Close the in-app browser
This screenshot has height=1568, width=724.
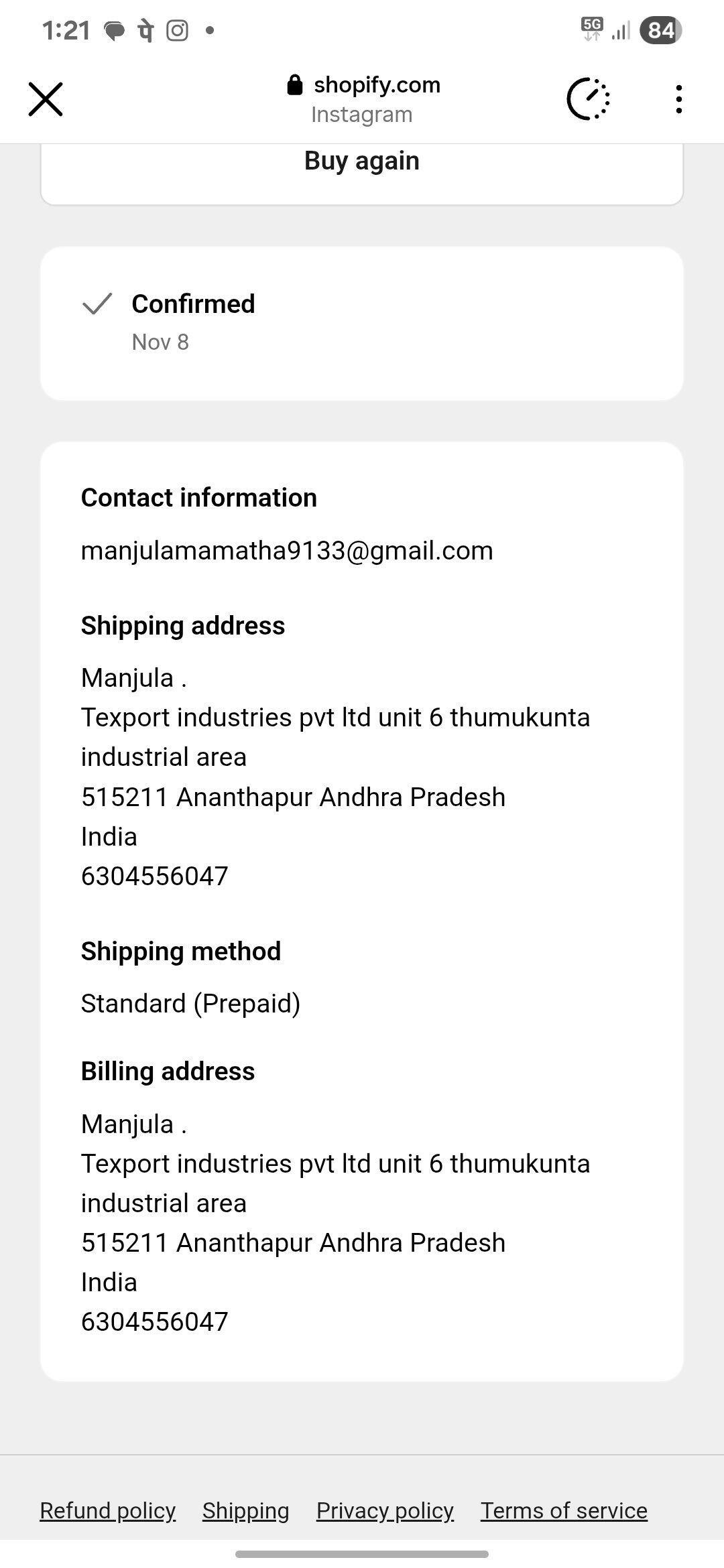coord(46,100)
